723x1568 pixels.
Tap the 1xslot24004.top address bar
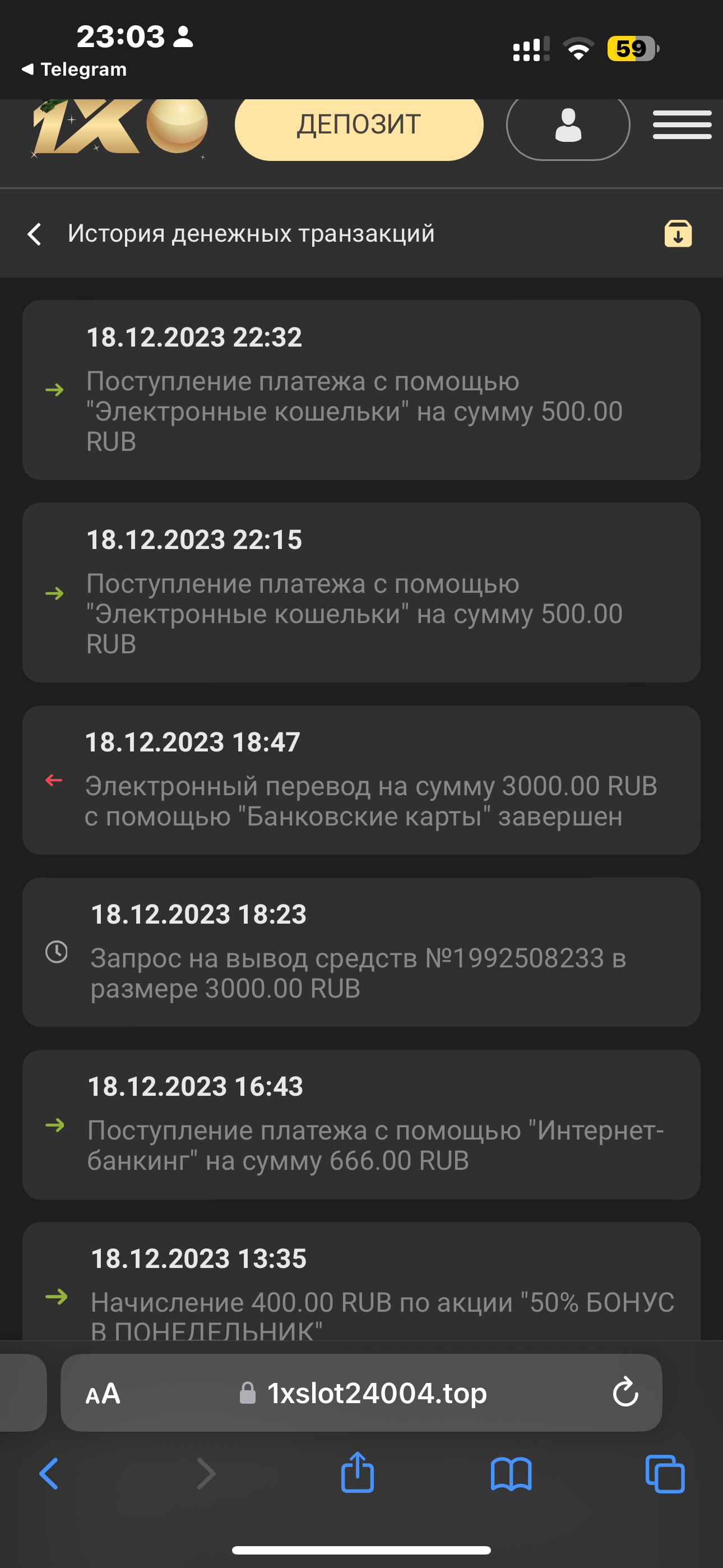coord(365,1393)
